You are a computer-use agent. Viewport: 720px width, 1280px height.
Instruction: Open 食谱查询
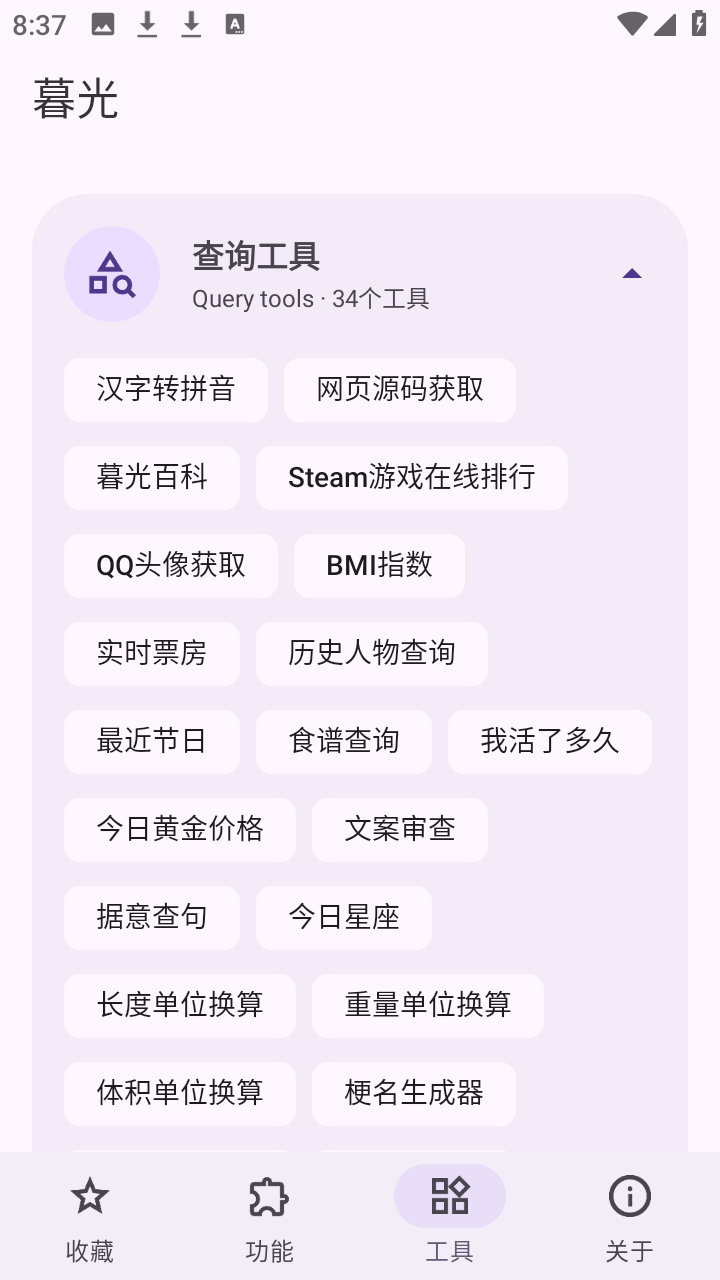click(344, 741)
